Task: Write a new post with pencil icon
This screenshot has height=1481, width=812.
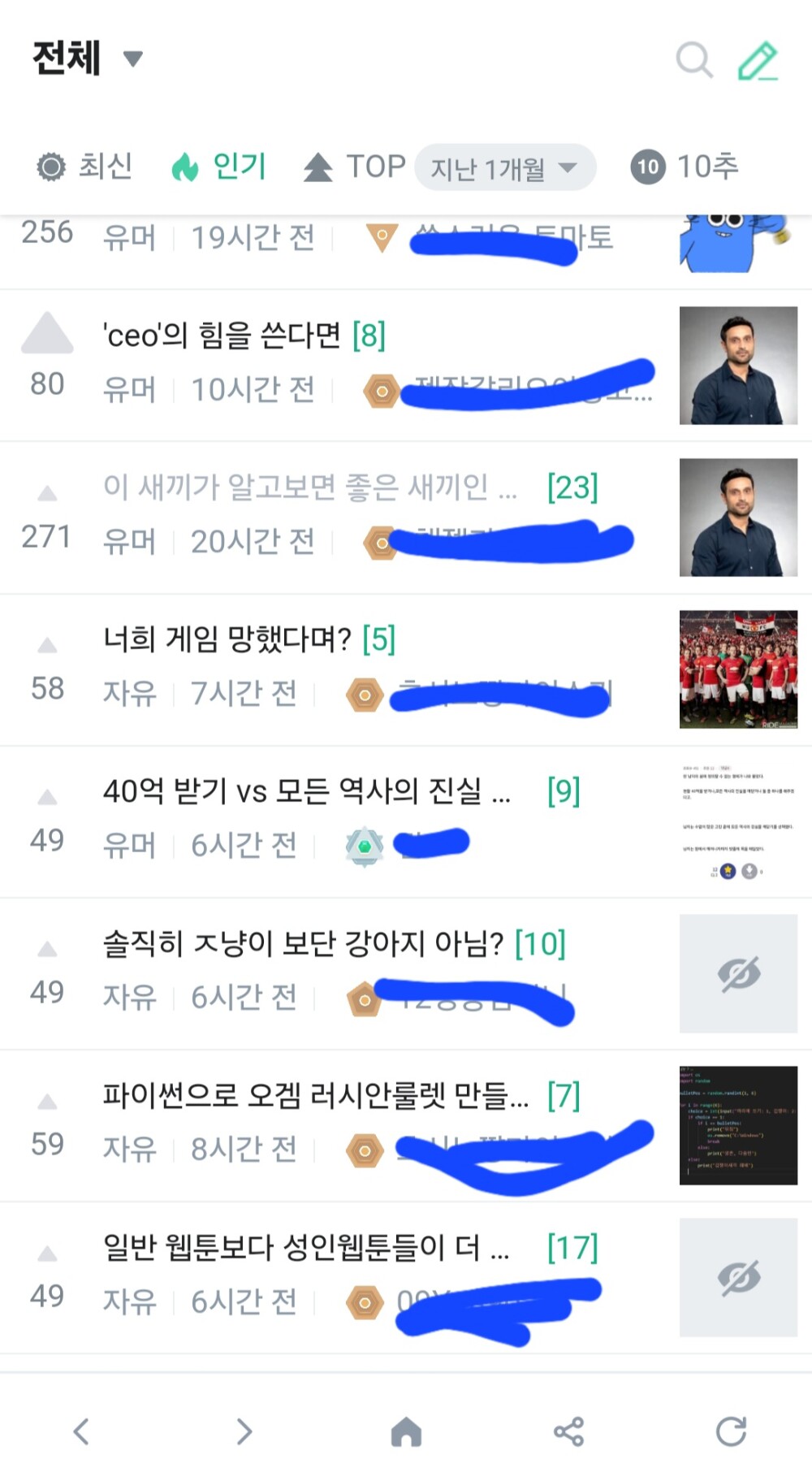Action: pyautogui.click(x=758, y=60)
